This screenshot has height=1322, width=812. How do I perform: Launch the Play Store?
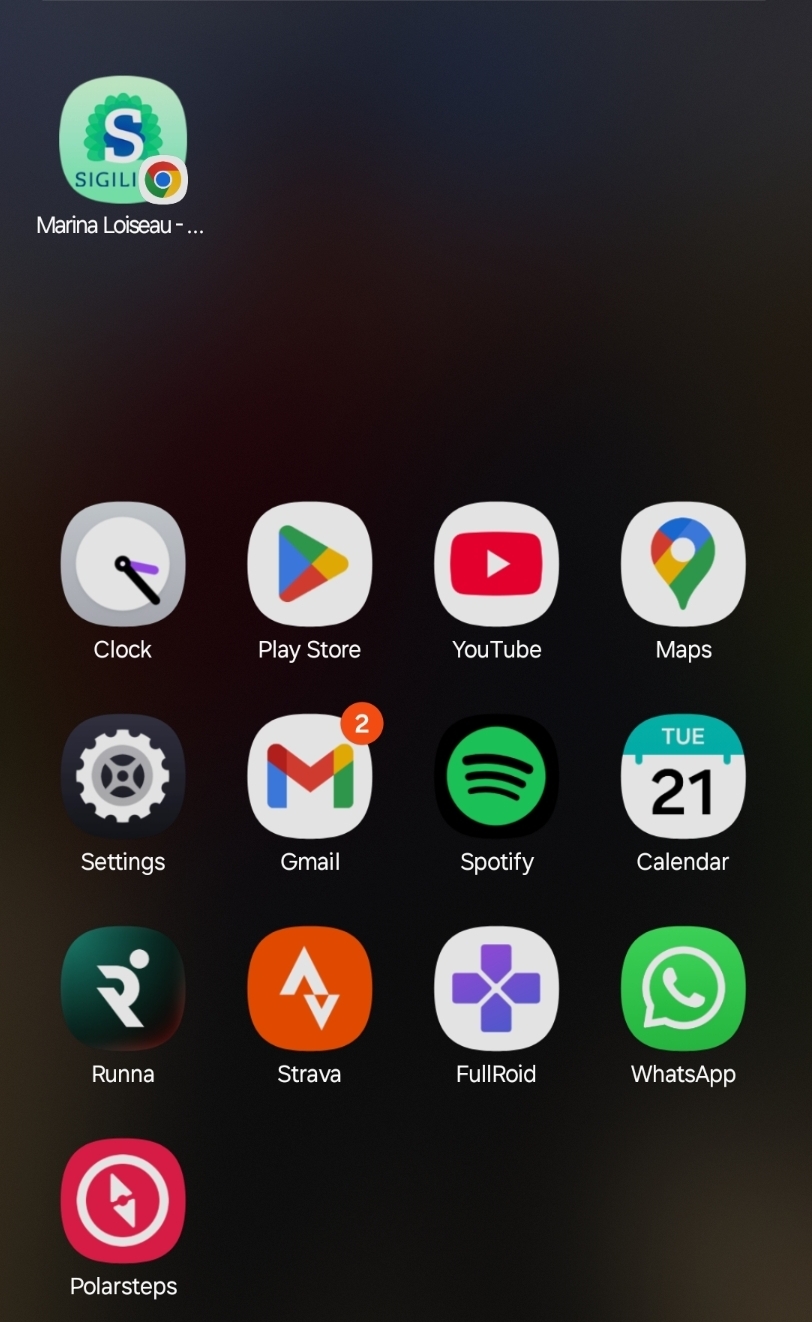(309, 565)
